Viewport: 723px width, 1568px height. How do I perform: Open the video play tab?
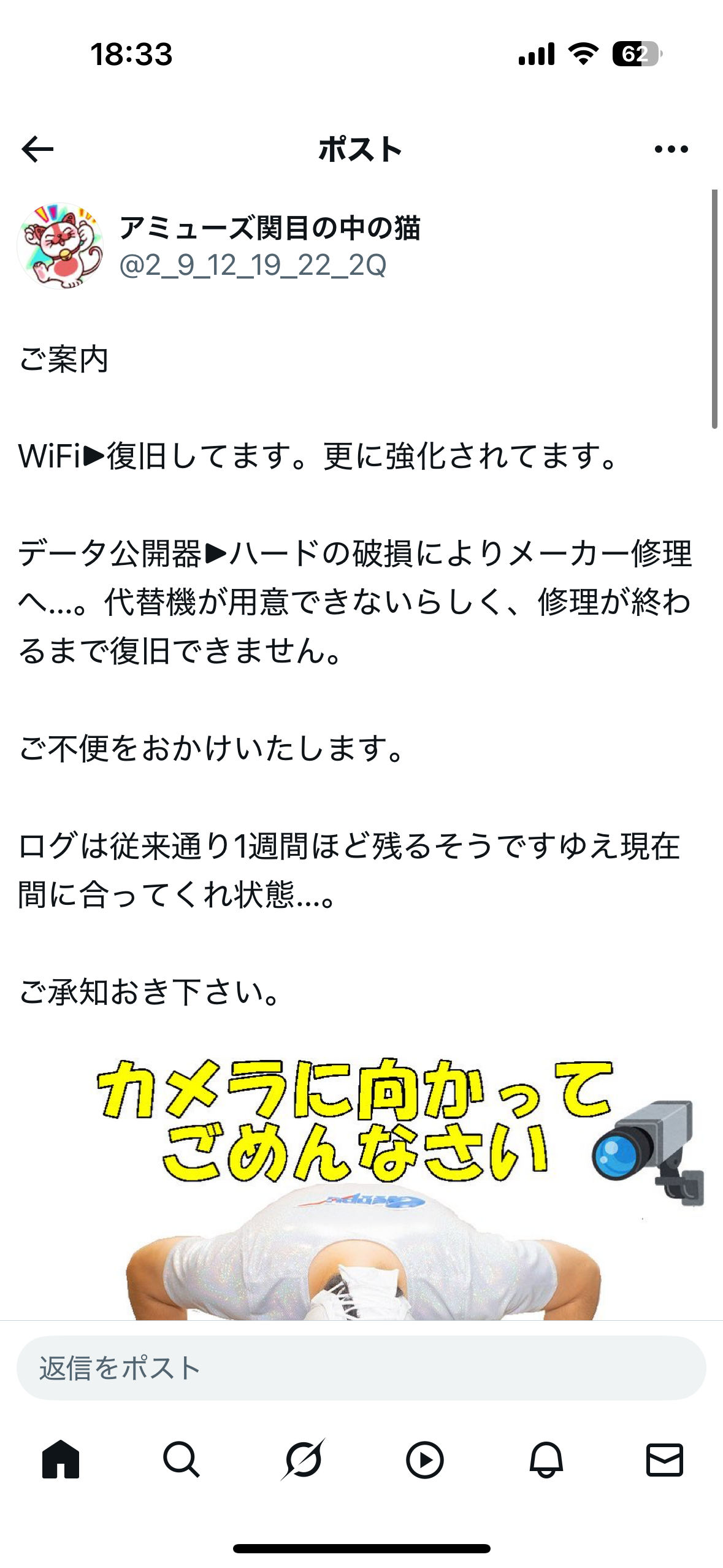(x=424, y=1459)
